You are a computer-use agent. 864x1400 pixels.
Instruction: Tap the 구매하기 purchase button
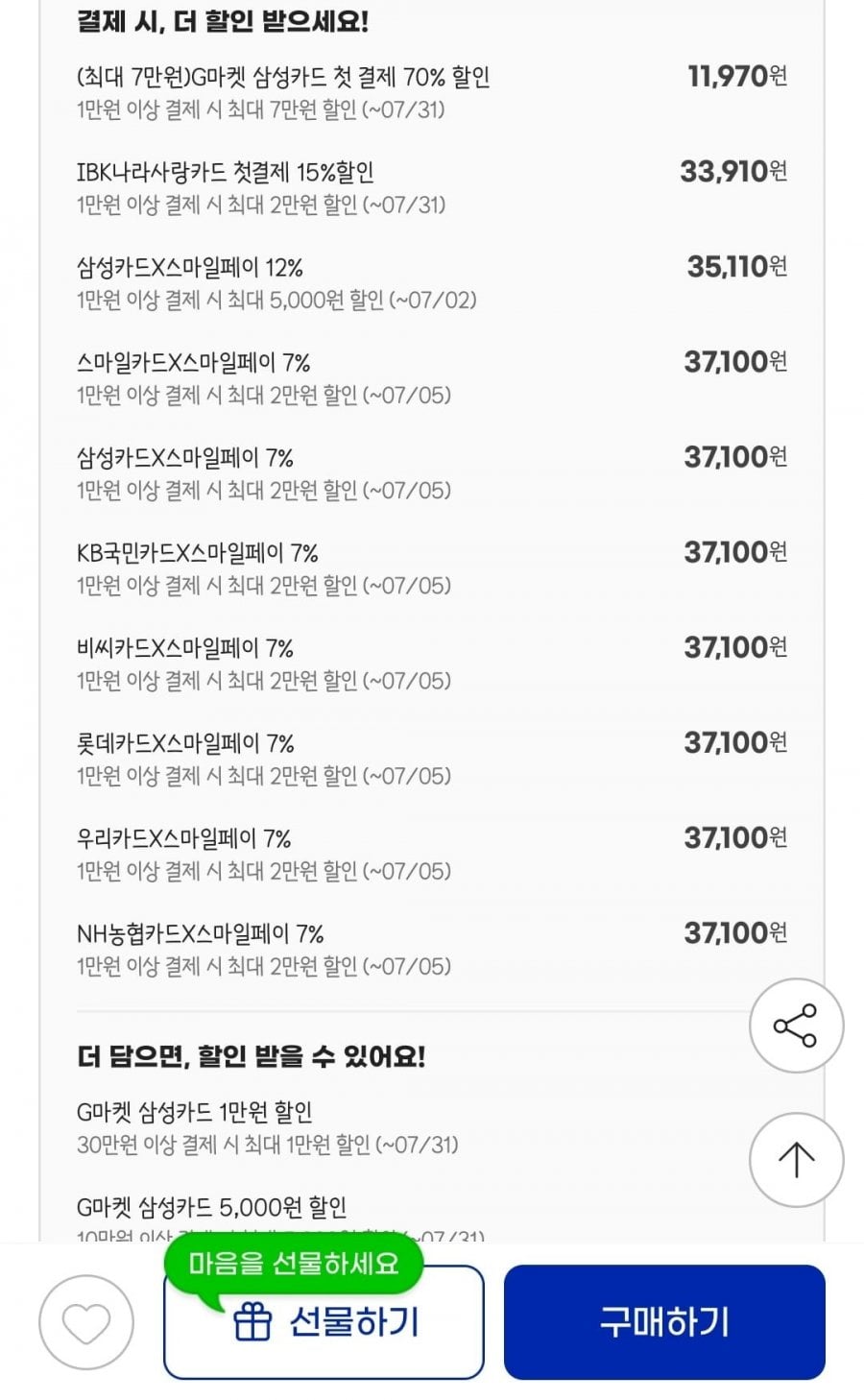[664, 1322]
